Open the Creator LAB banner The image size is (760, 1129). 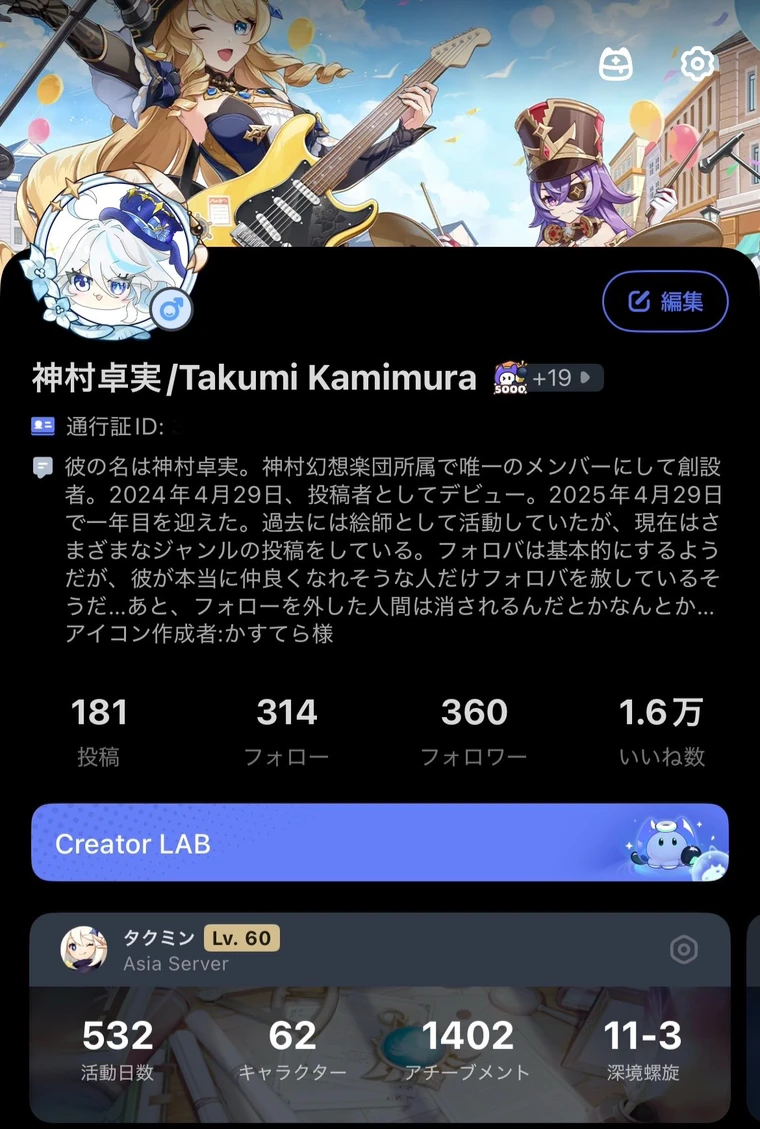(x=380, y=842)
